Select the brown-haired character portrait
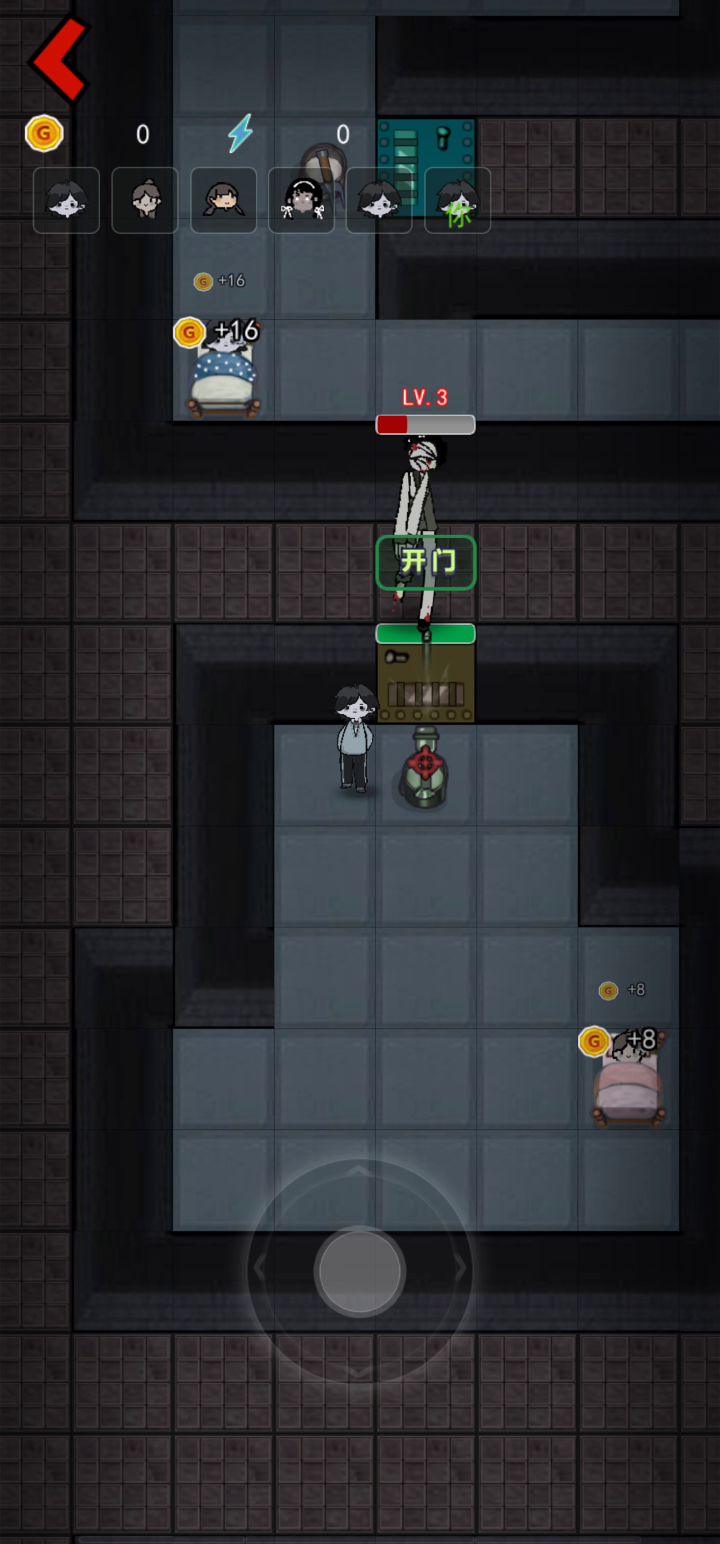Image resolution: width=720 pixels, height=1544 pixels. tap(145, 200)
